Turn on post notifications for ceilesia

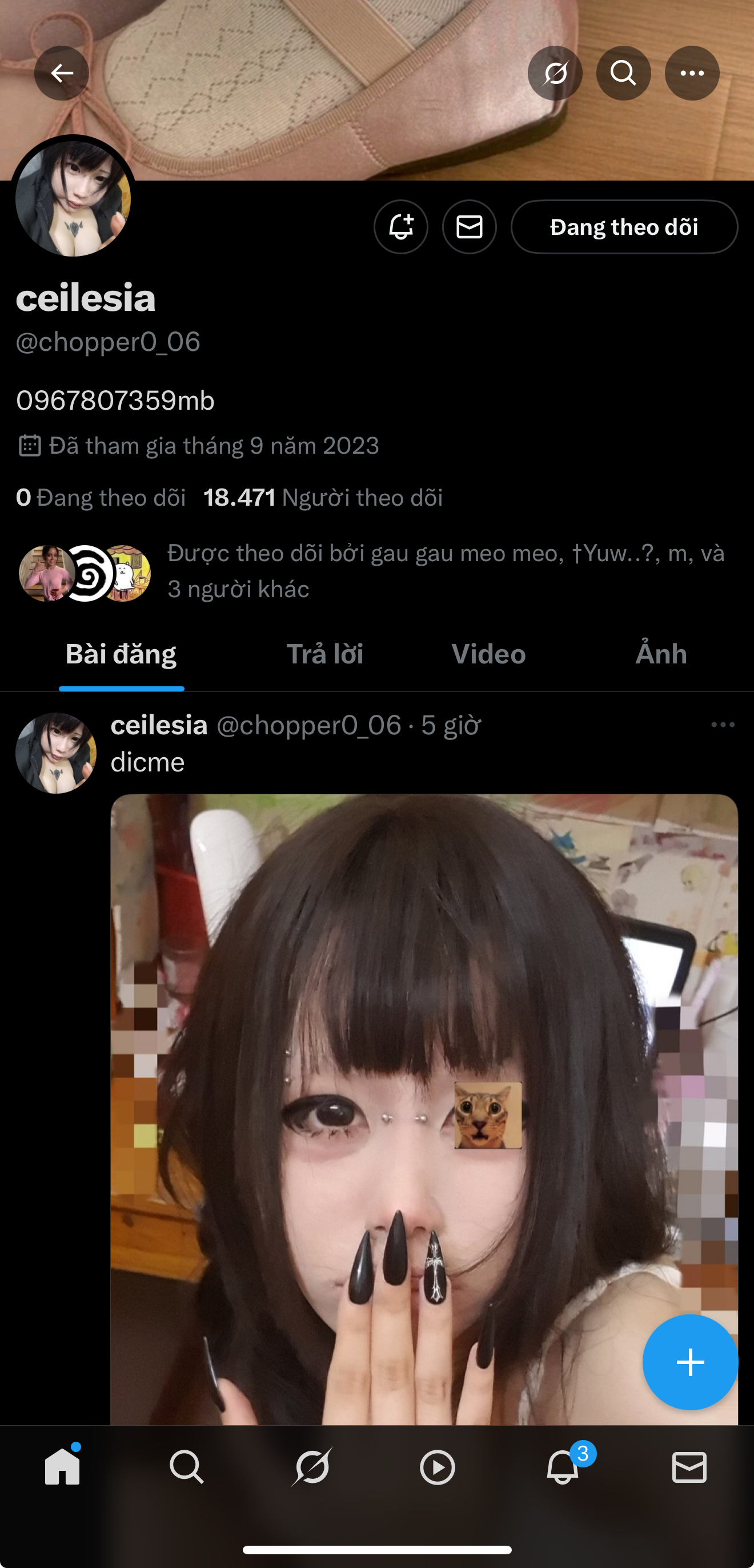(x=400, y=227)
